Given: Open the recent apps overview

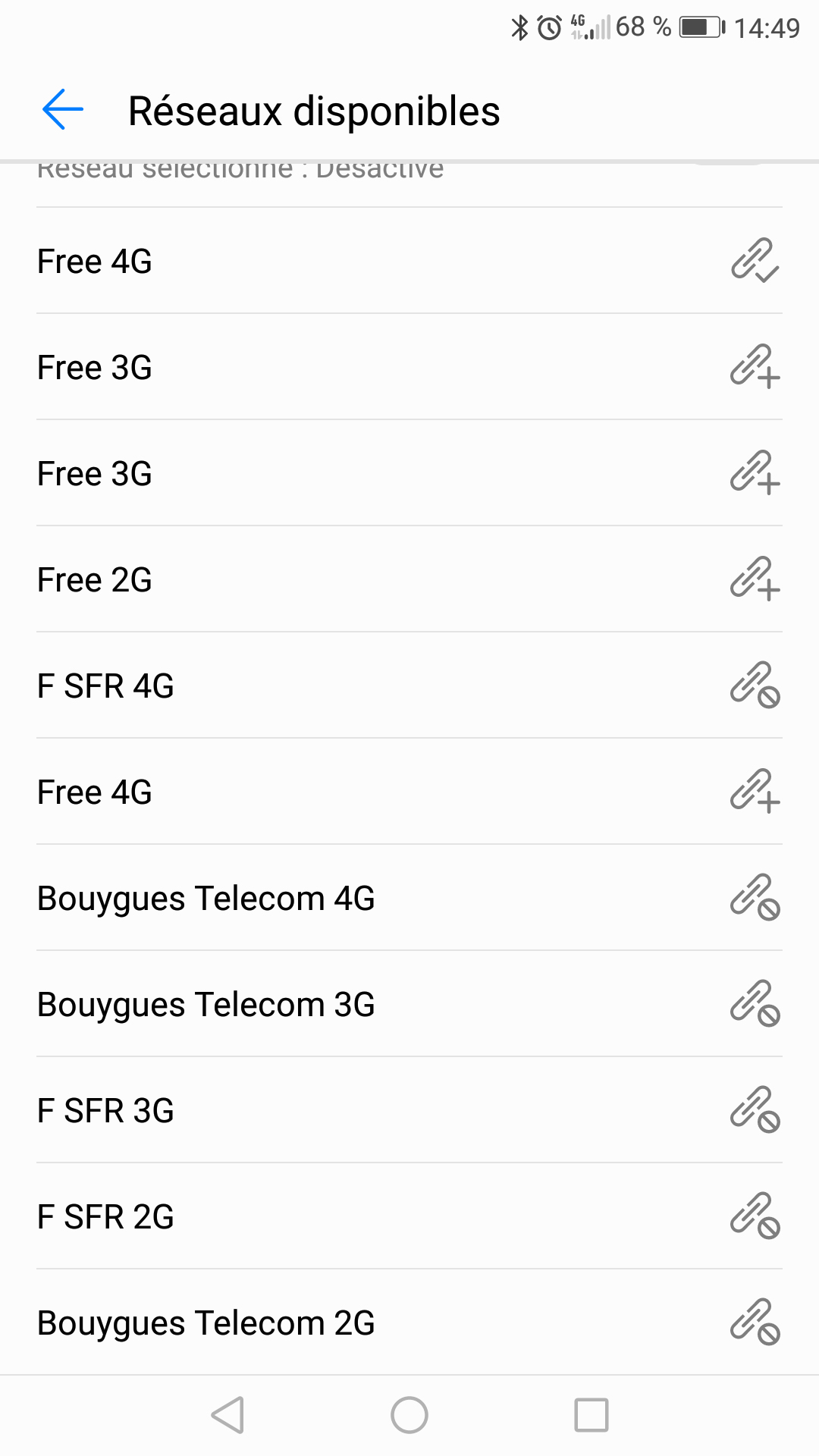Looking at the screenshot, I should pos(591,1415).
